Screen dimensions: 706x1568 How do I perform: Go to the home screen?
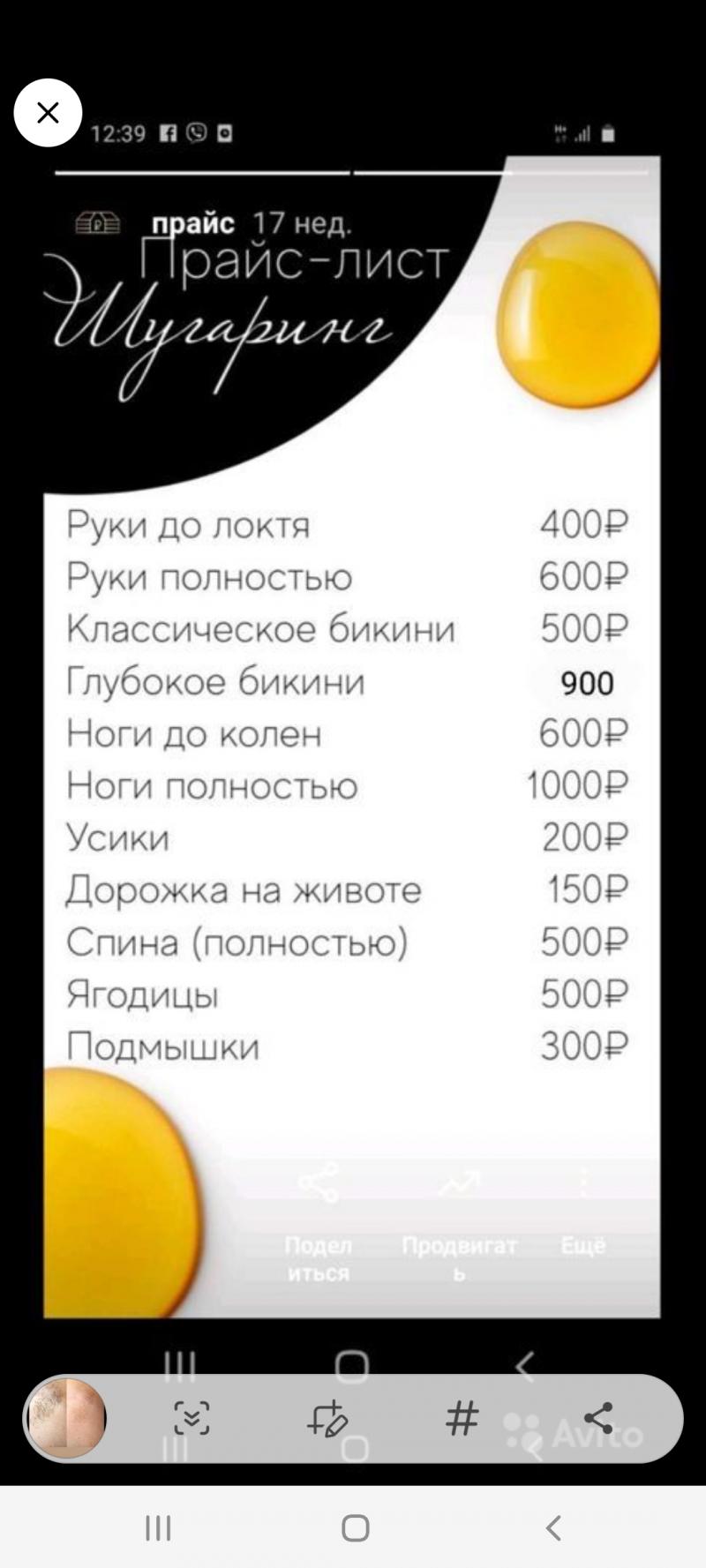pos(355,1527)
